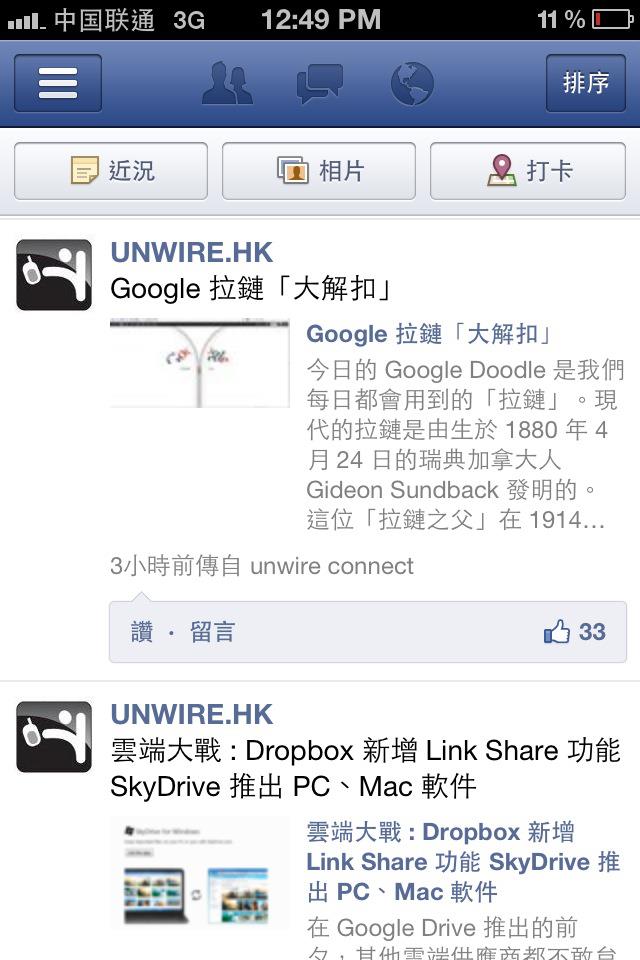Comment on the Google 拉鏈 post via 留言
This screenshot has height=960, width=640.
(212, 632)
